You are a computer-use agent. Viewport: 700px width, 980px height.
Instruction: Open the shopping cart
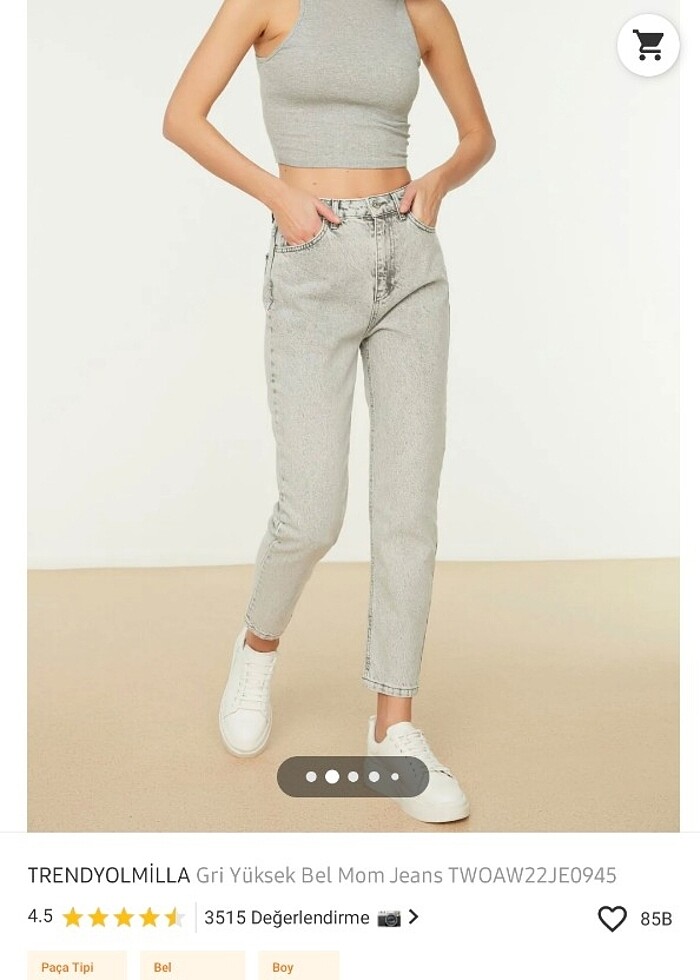[x=648, y=45]
